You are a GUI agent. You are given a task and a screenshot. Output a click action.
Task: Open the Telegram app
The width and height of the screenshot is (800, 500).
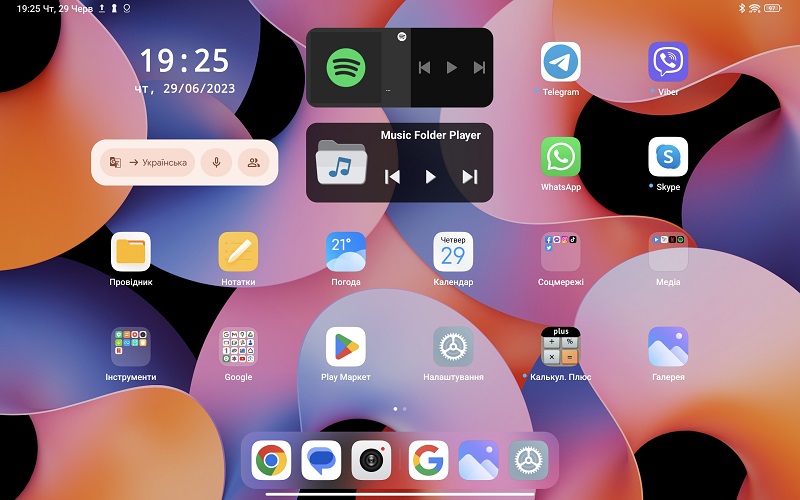[561, 62]
